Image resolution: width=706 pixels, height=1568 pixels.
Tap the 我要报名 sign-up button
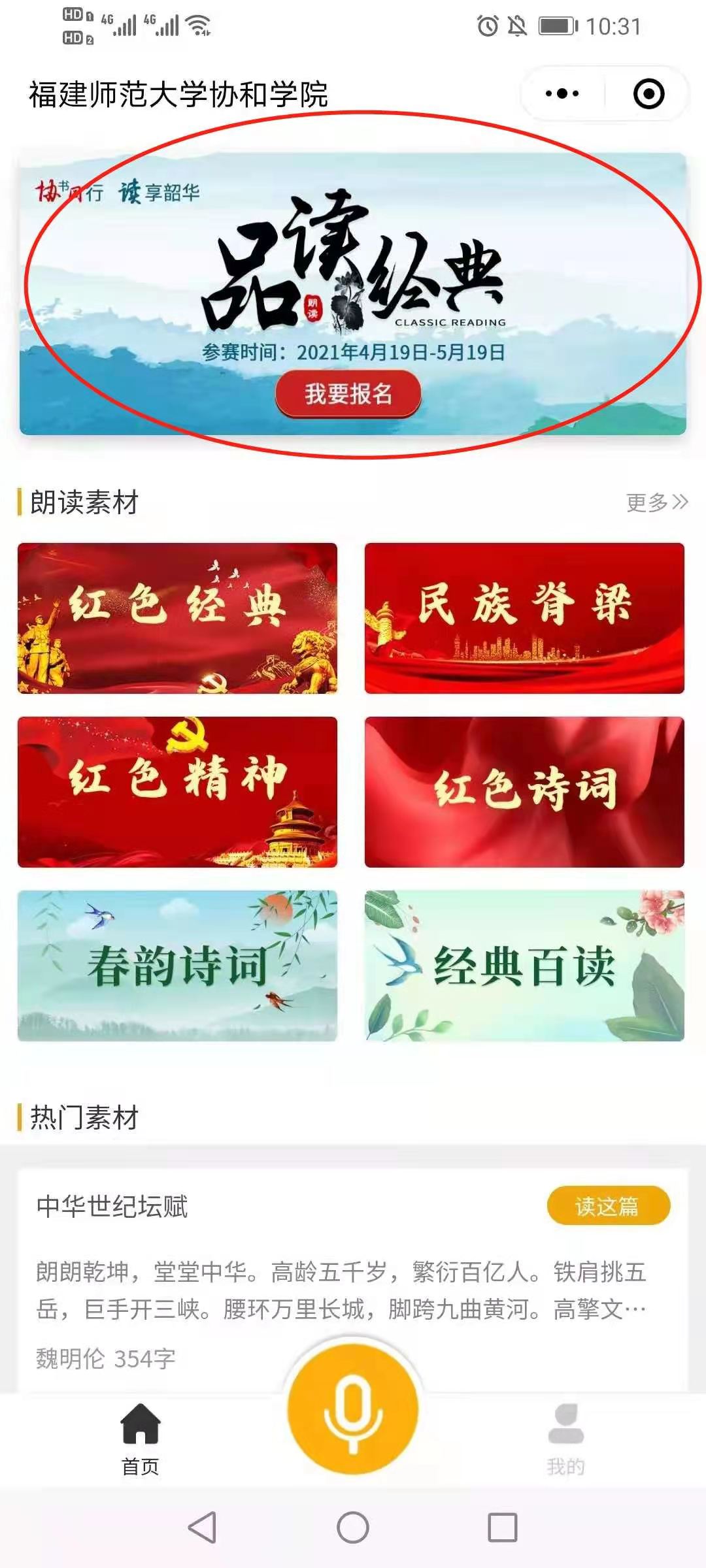(x=348, y=394)
